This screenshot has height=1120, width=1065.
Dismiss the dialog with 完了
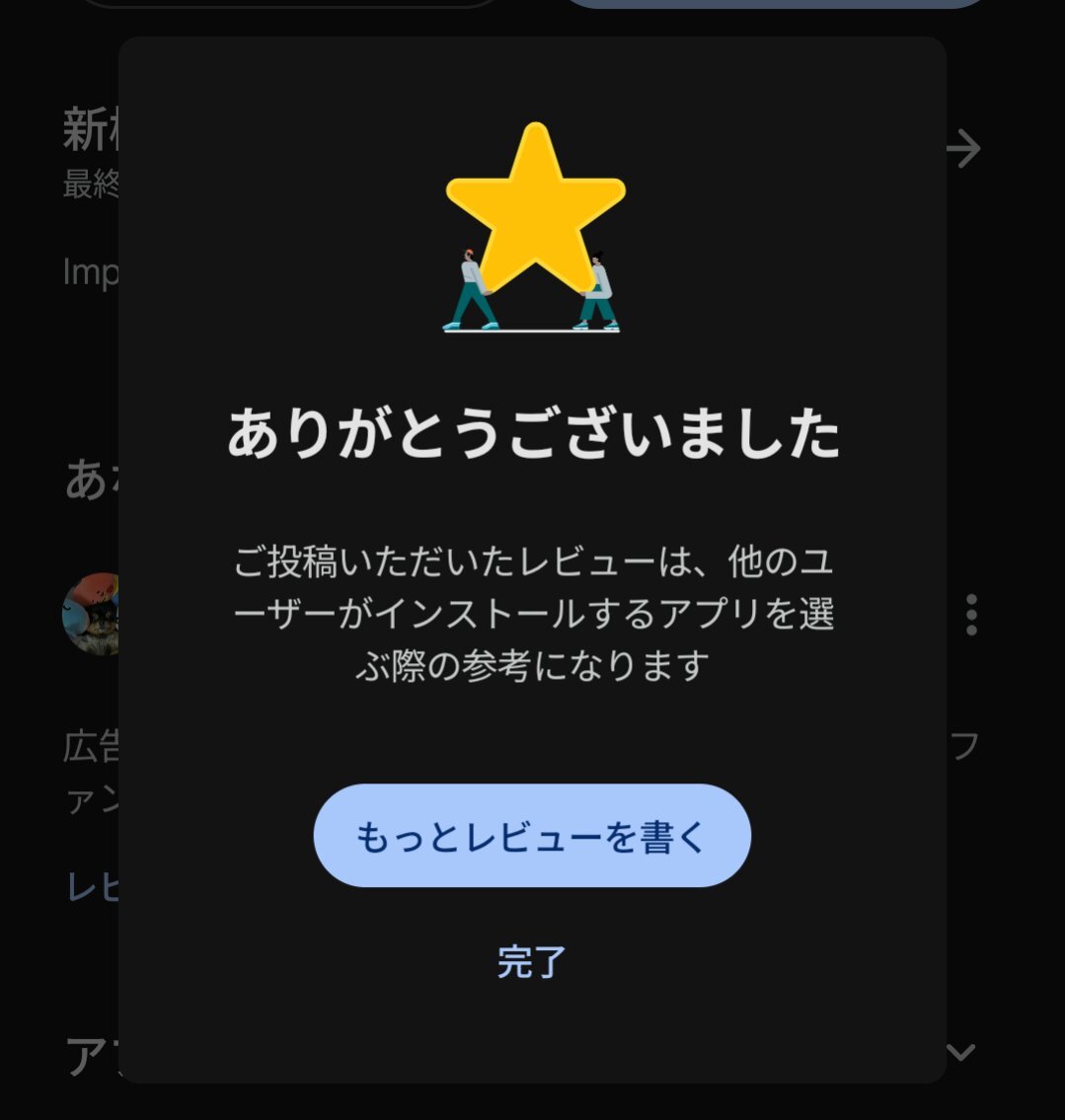click(x=531, y=961)
